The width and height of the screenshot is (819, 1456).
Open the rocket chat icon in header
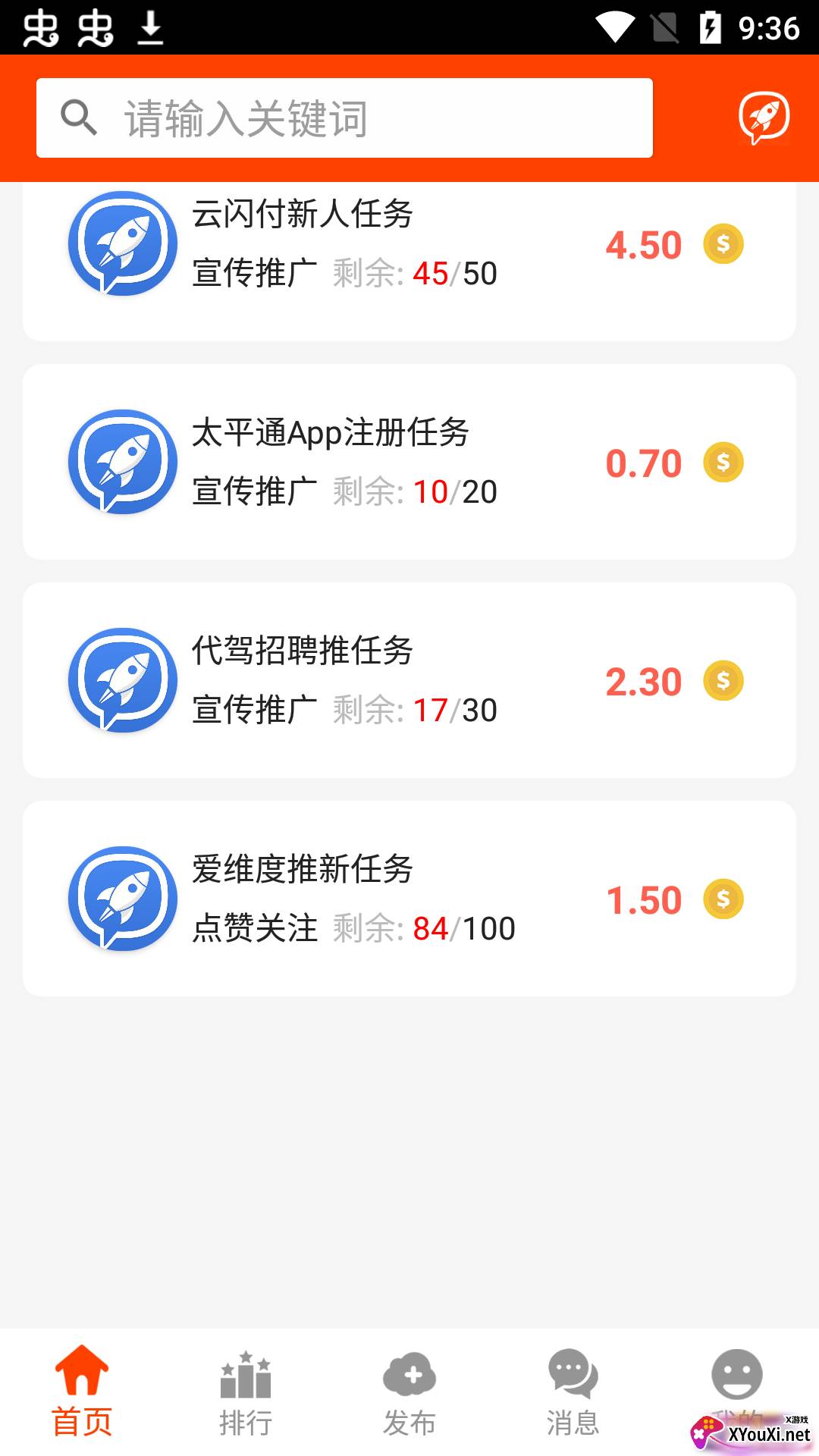point(764,118)
